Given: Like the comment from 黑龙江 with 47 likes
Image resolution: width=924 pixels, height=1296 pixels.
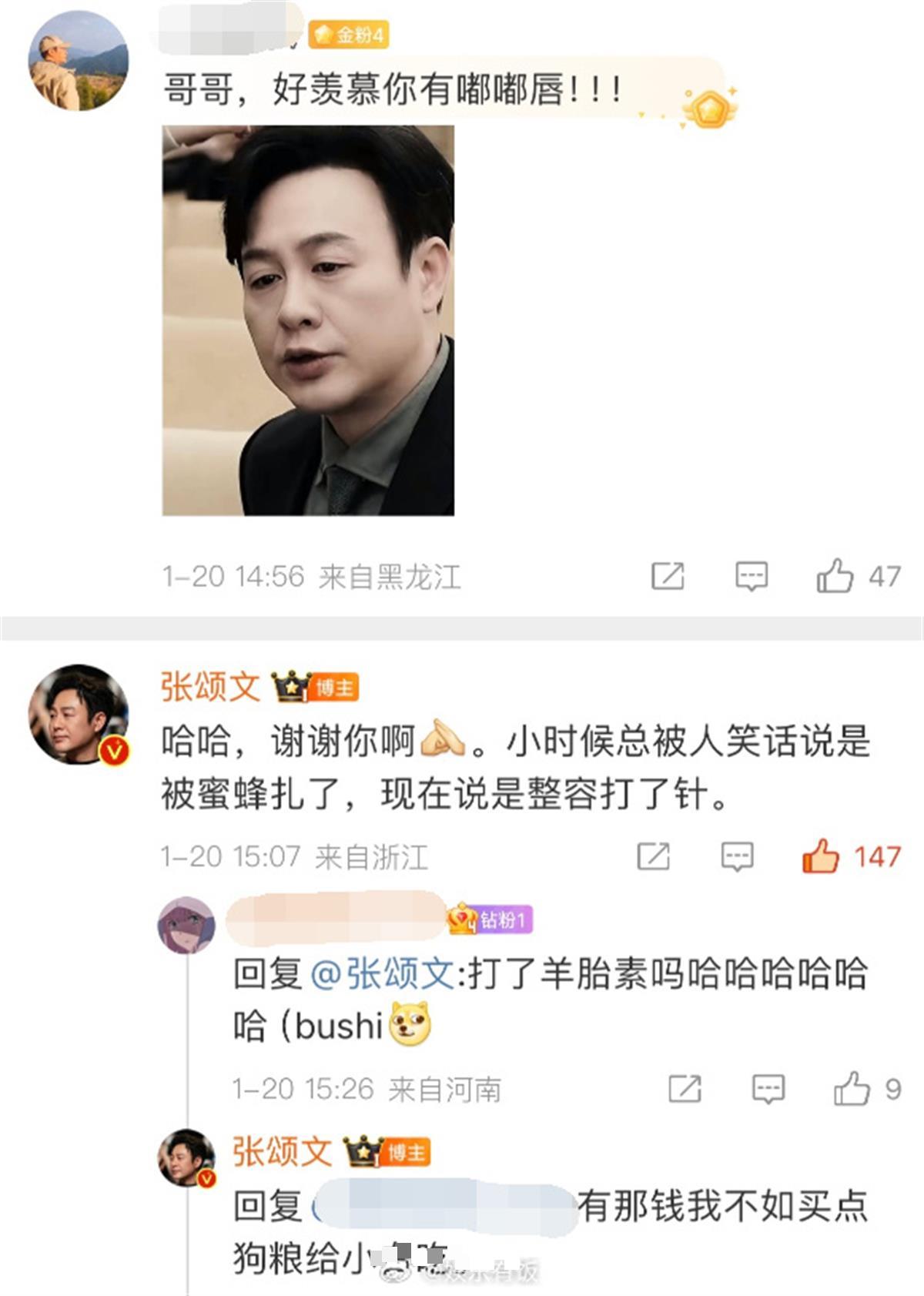Looking at the screenshot, I should click(x=835, y=575).
